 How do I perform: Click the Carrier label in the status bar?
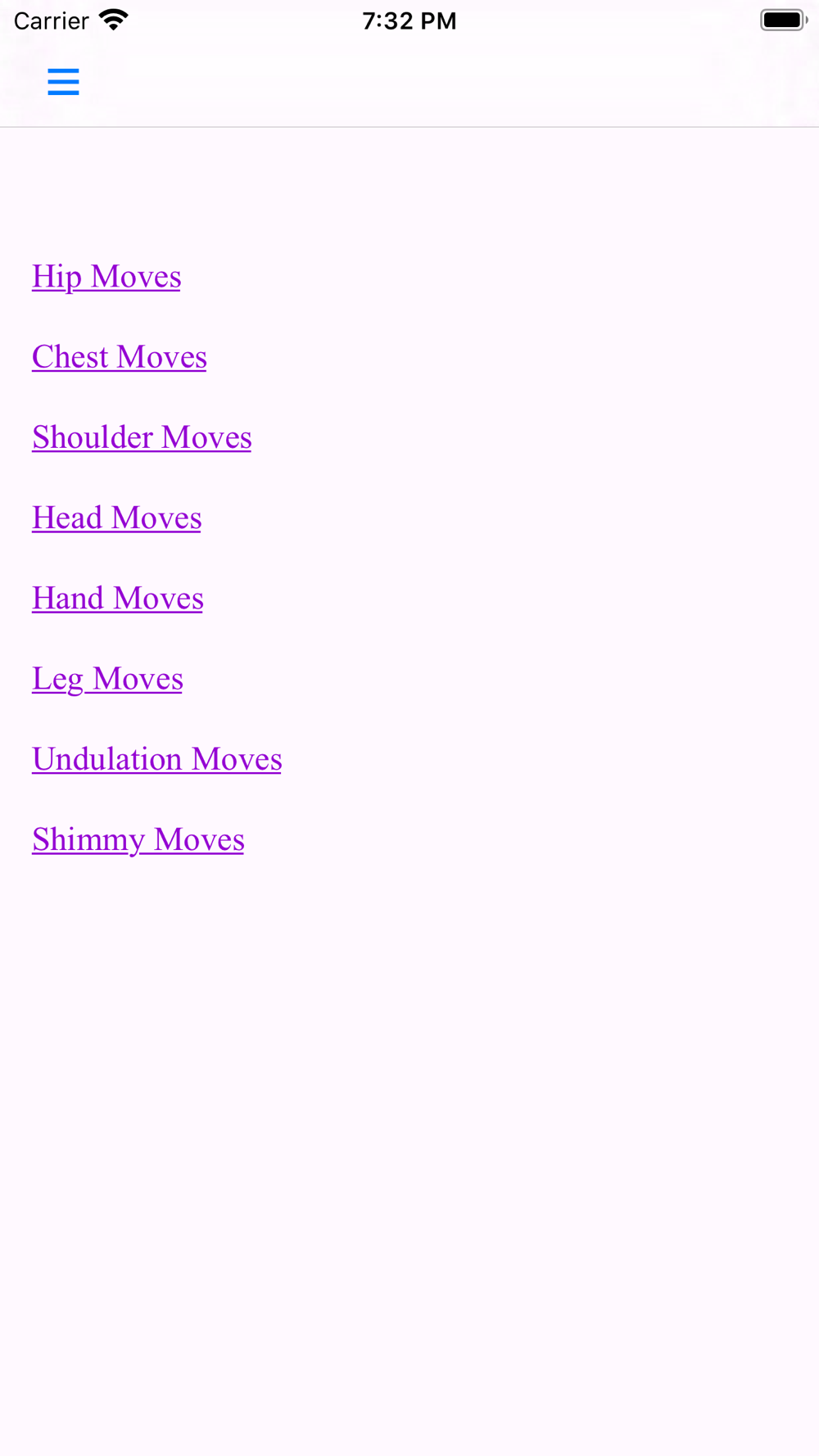coord(51,20)
